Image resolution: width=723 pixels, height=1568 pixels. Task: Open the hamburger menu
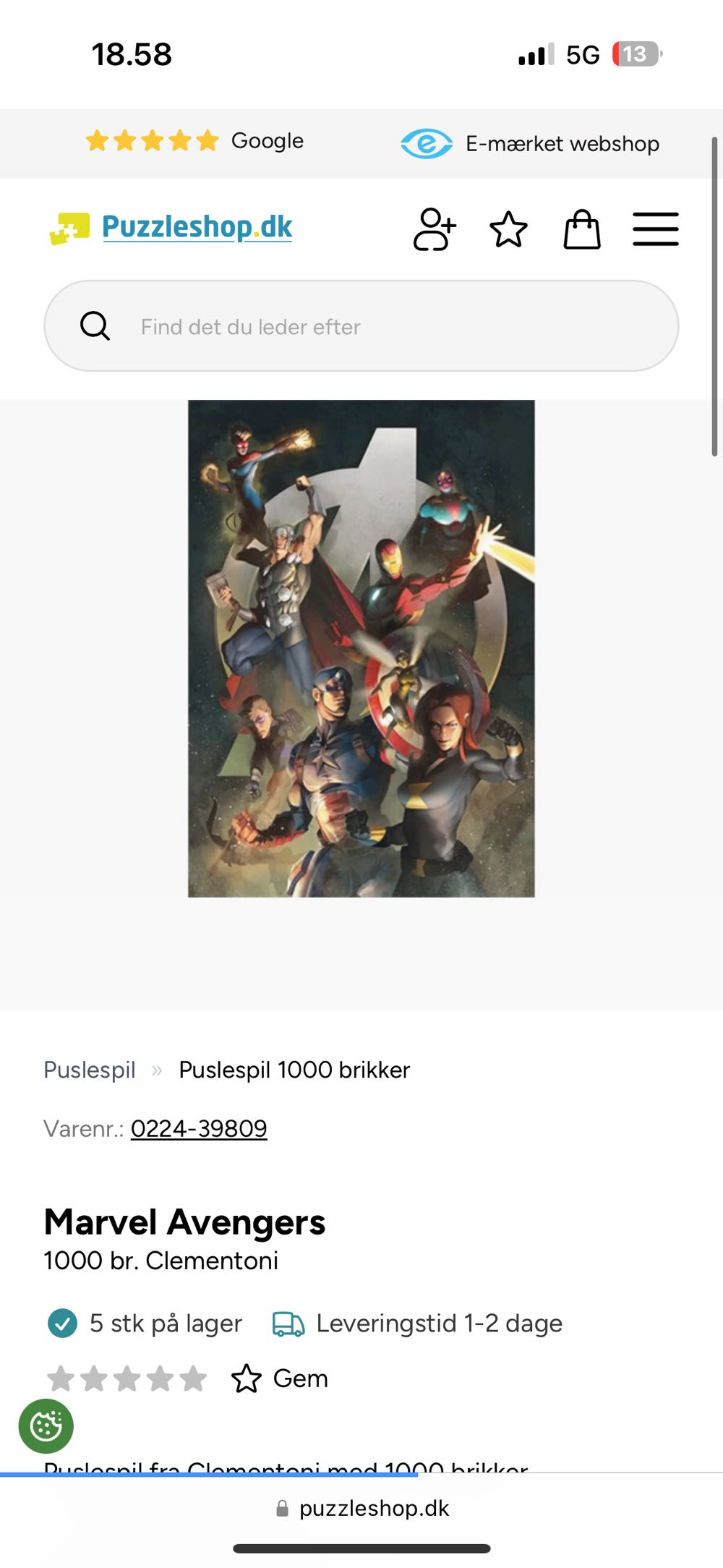[x=655, y=229]
